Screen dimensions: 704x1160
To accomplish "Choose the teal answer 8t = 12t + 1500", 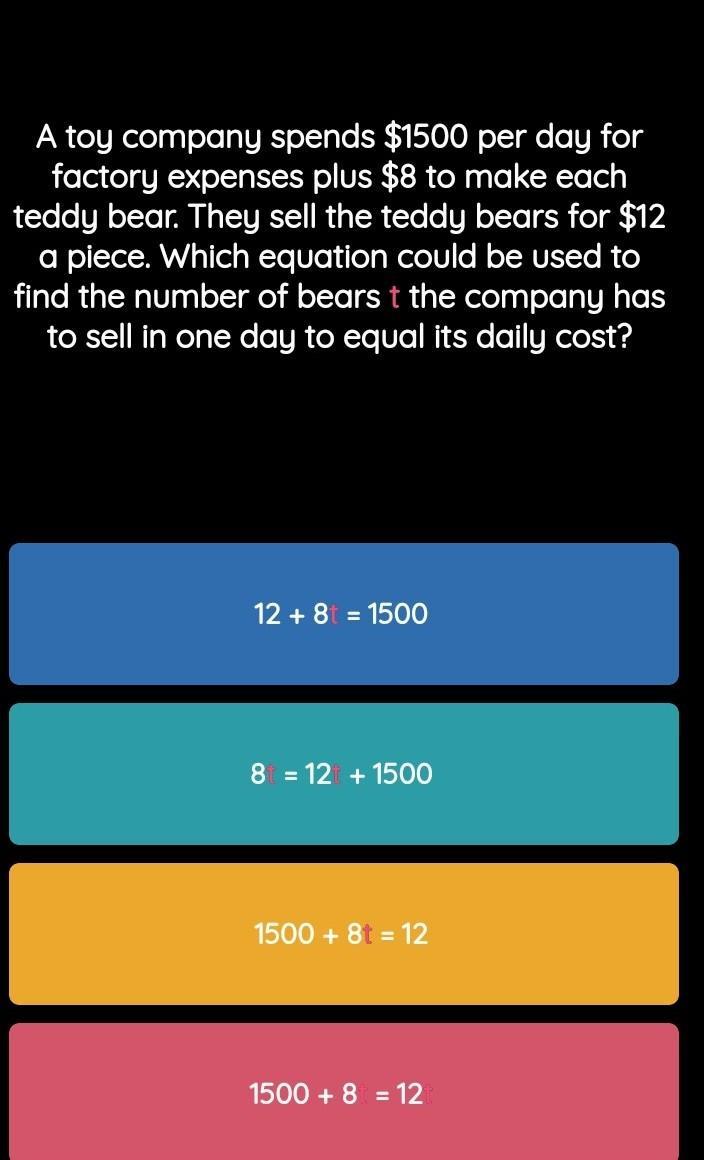I will 344,774.
